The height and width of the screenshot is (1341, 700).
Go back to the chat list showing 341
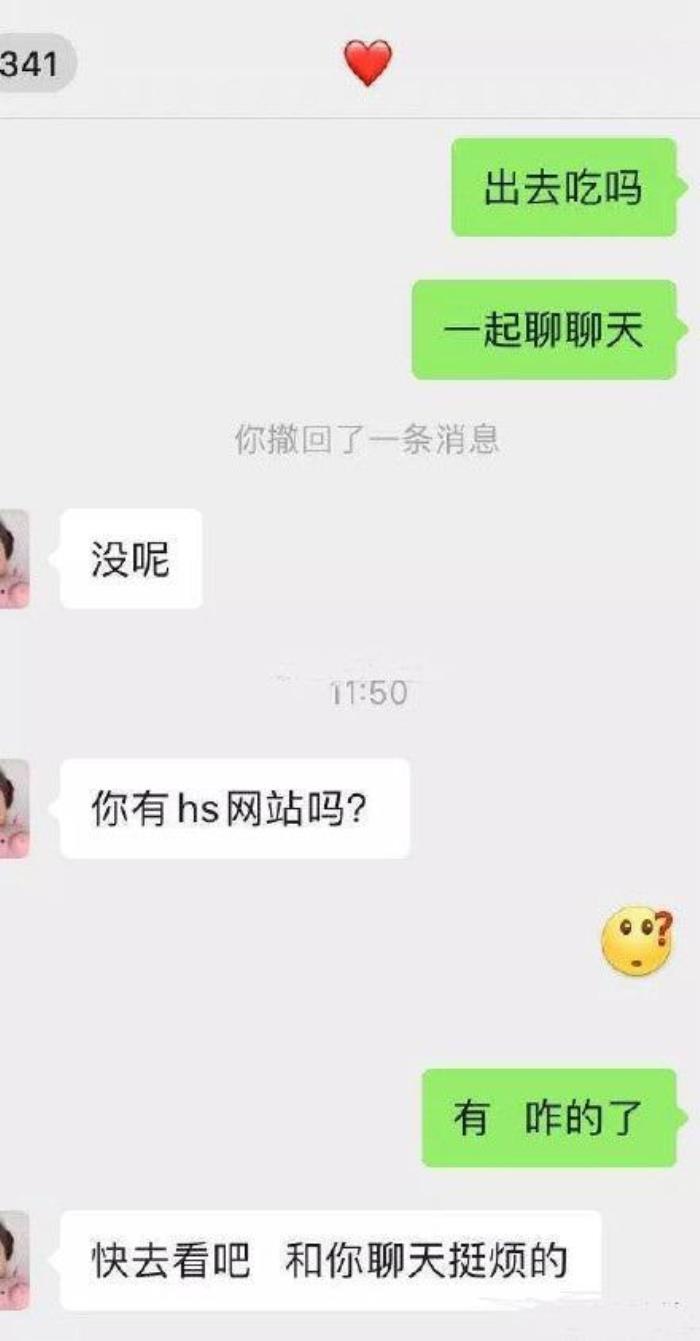tap(32, 64)
